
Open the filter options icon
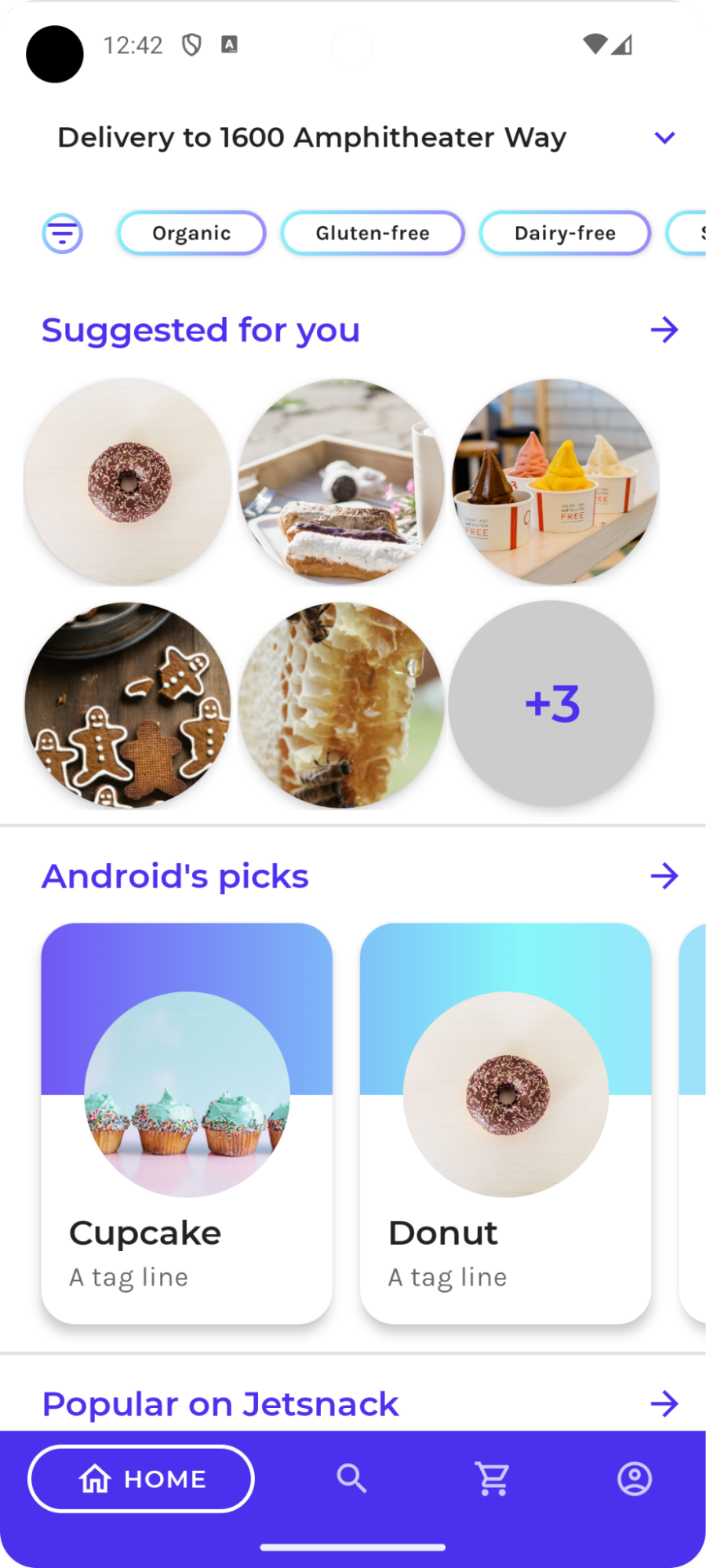coord(63,234)
